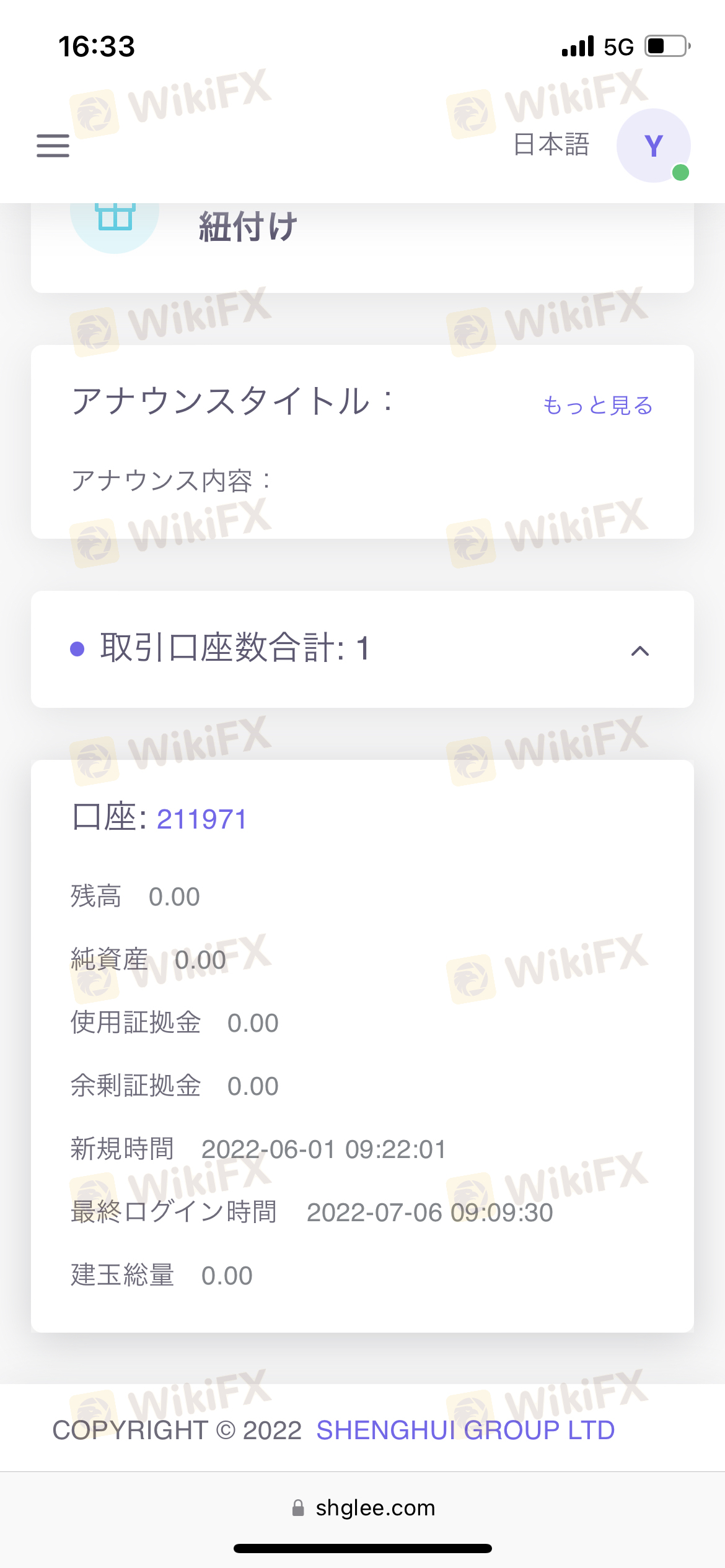Viewport: 725px width, 1568px height.
Task: Open account number 211971
Action: tap(202, 819)
